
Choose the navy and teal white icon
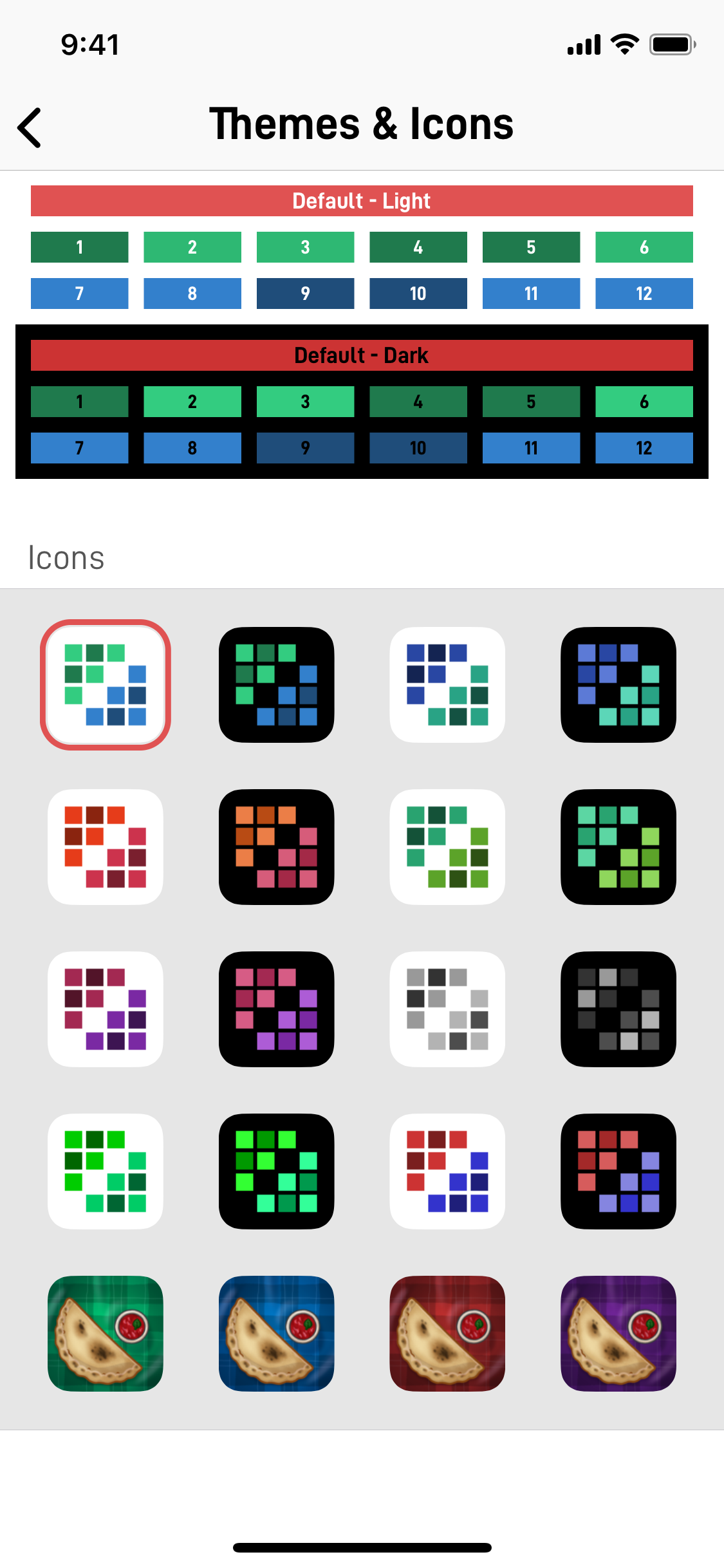coord(447,685)
